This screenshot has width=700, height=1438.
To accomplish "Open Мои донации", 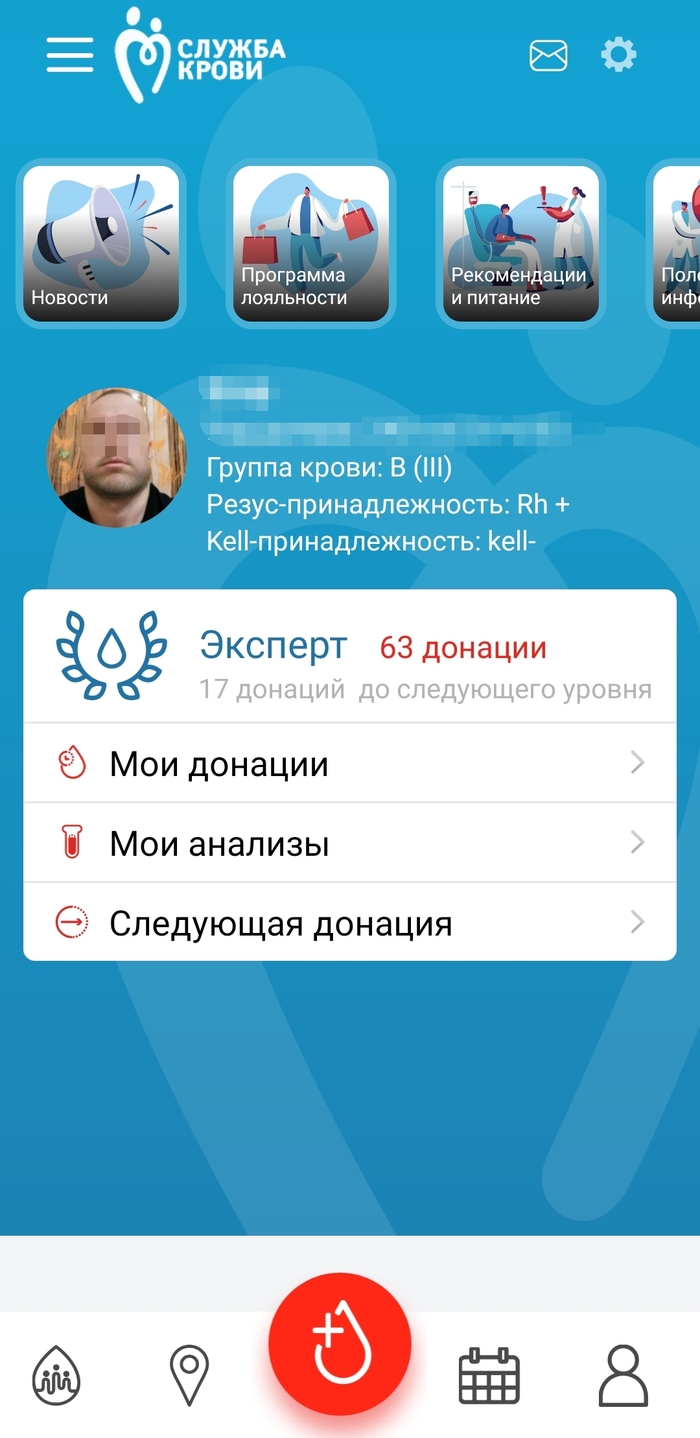I will tap(350, 764).
